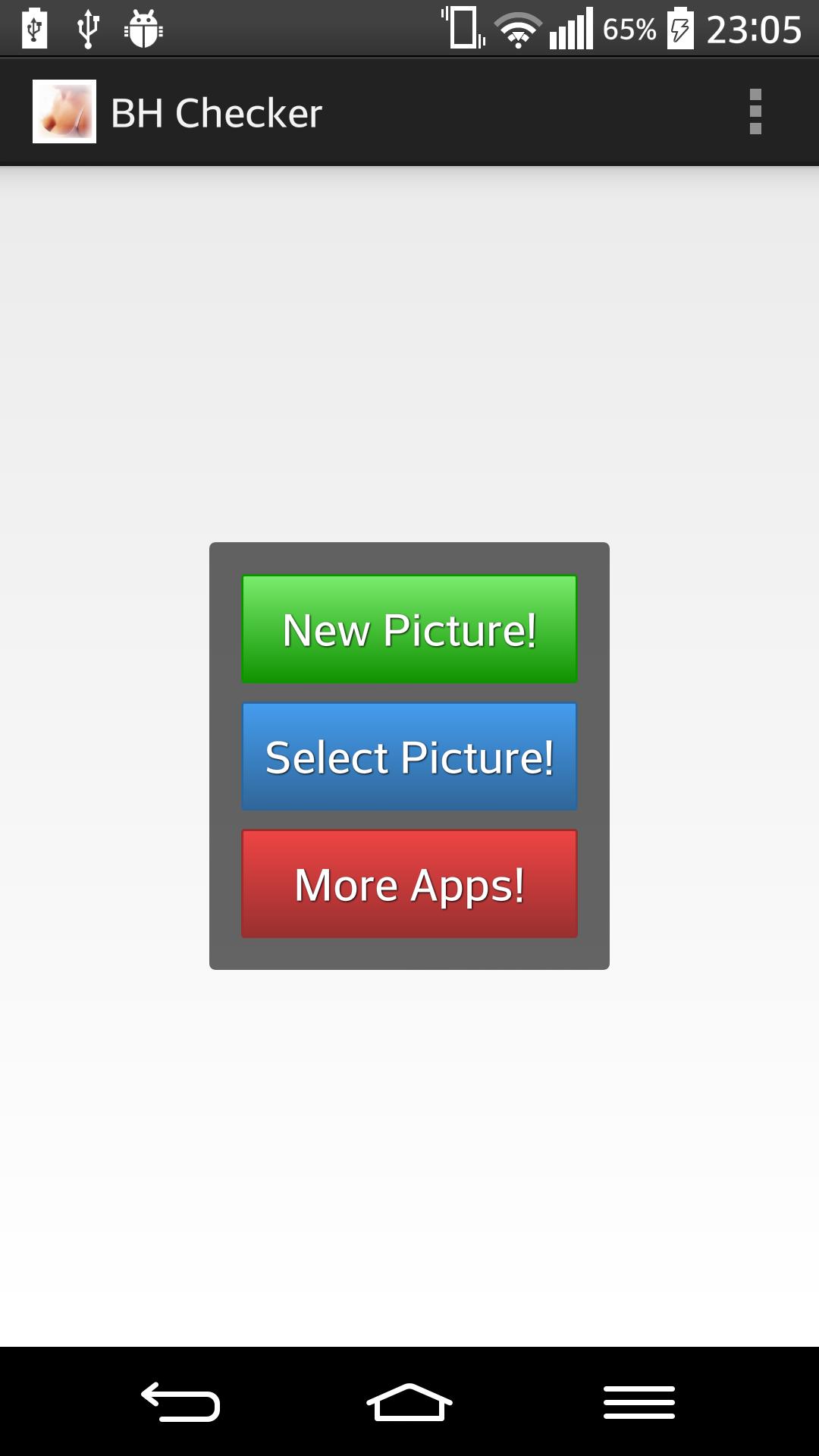Open More Apps!

coord(409,884)
